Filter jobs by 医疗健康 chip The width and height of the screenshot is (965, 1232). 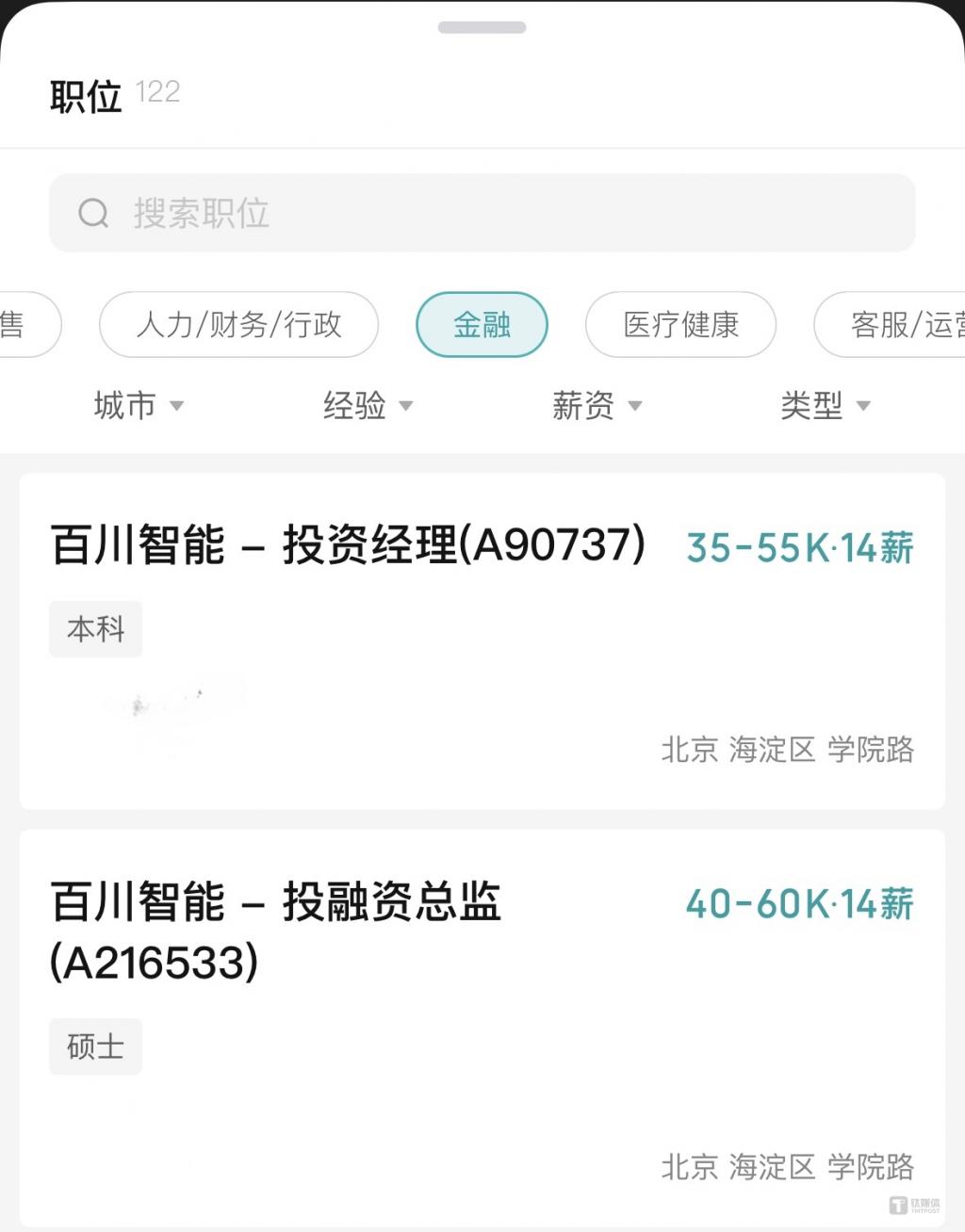tap(680, 325)
